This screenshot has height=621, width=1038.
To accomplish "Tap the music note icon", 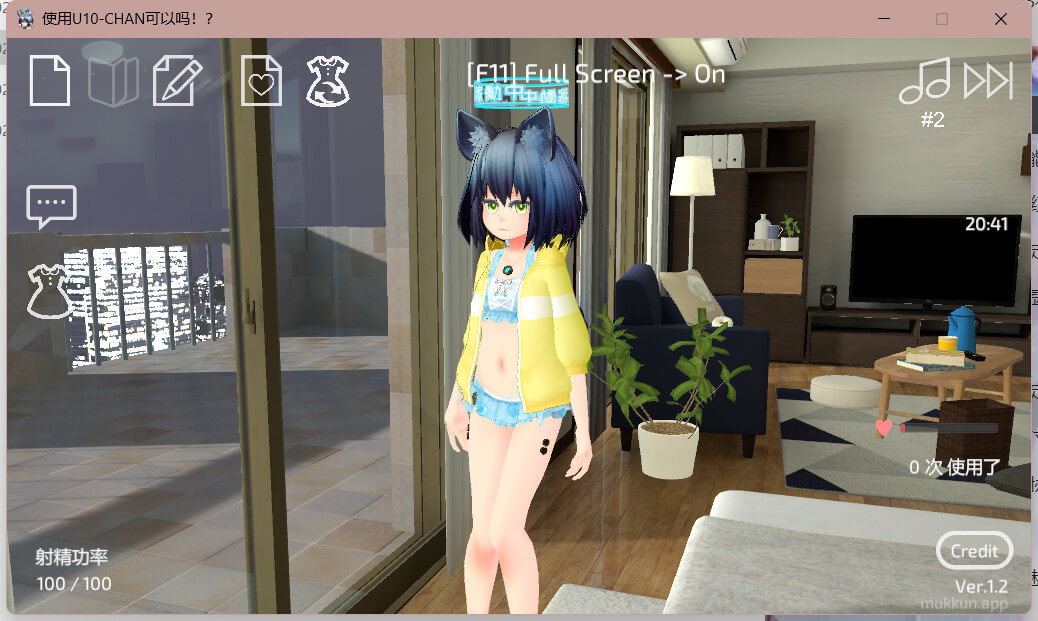I will point(925,81).
